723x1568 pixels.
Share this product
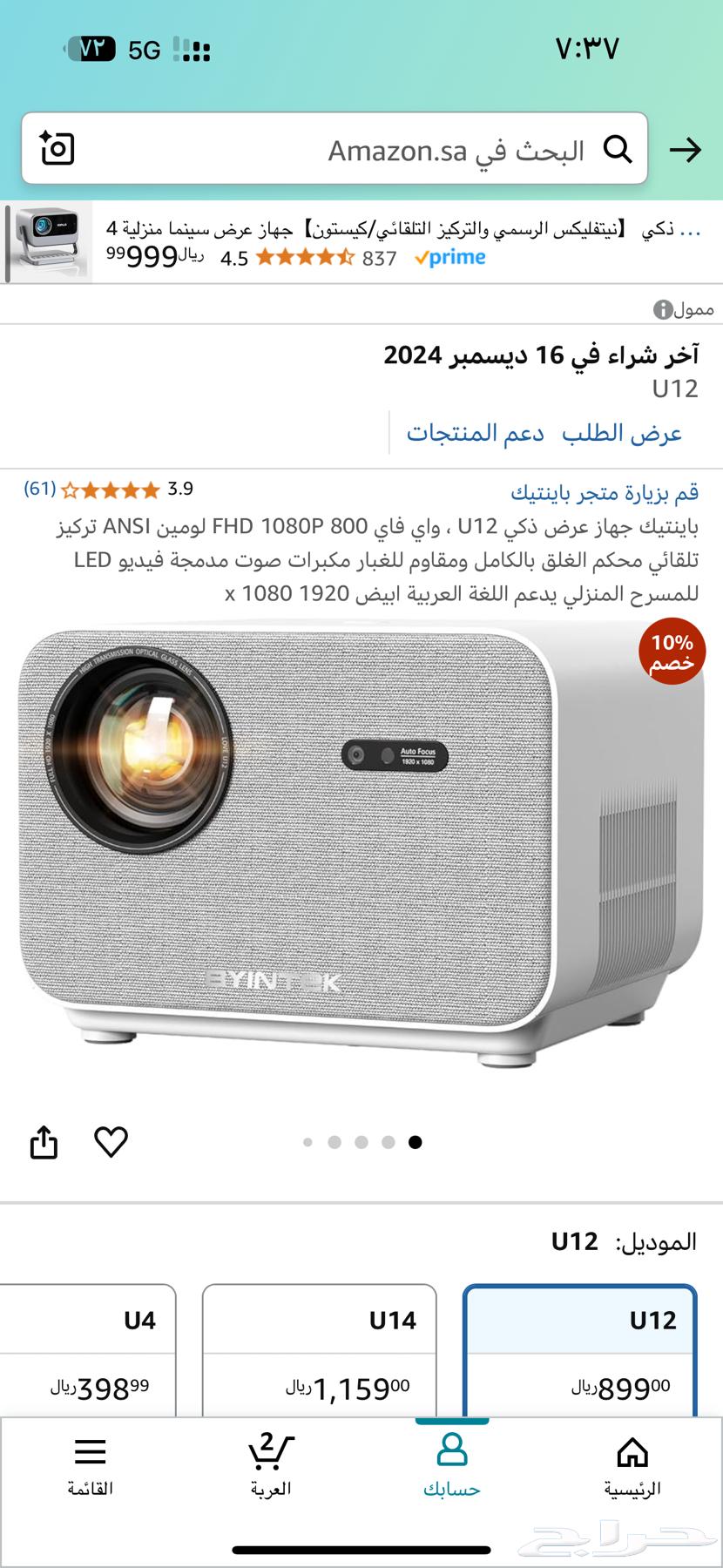point(44,1142)
